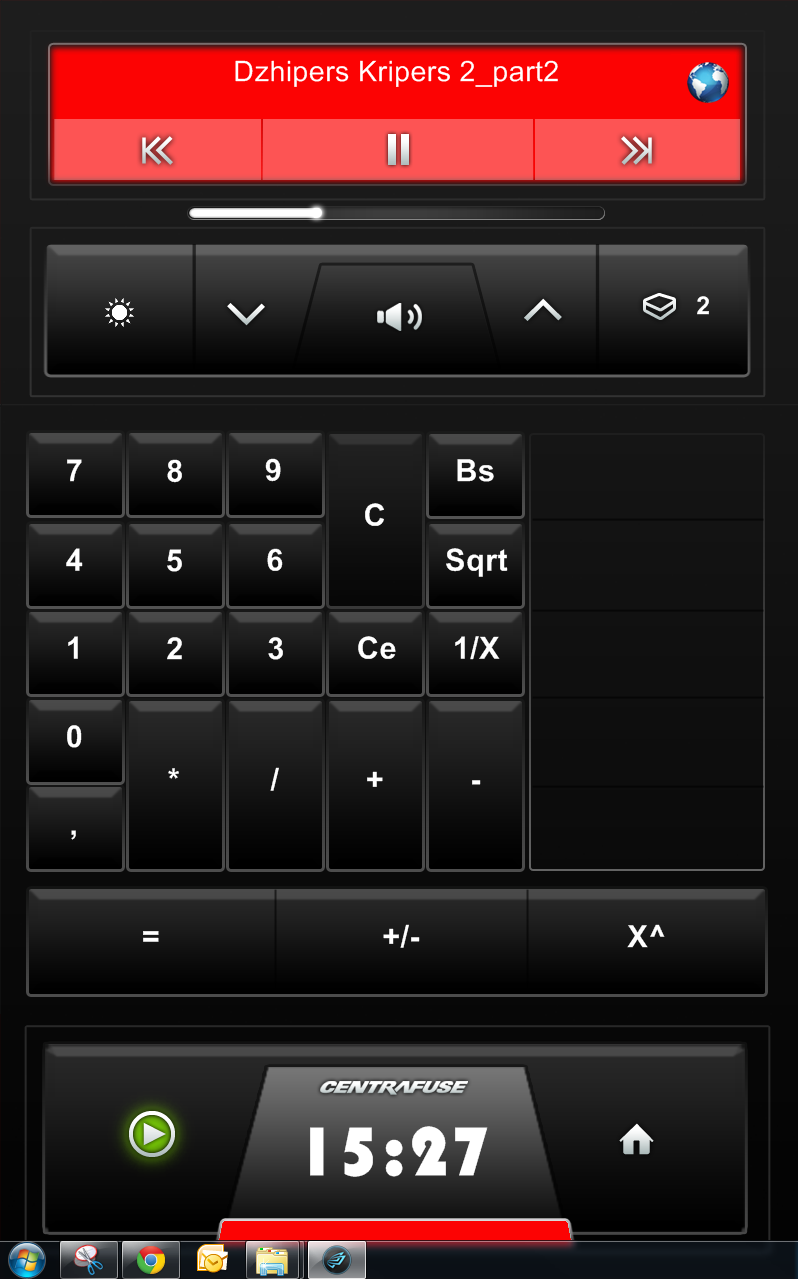Tap the C clear key
The width and height of the screenshot is (798, 1279).
tap(375, 516)
